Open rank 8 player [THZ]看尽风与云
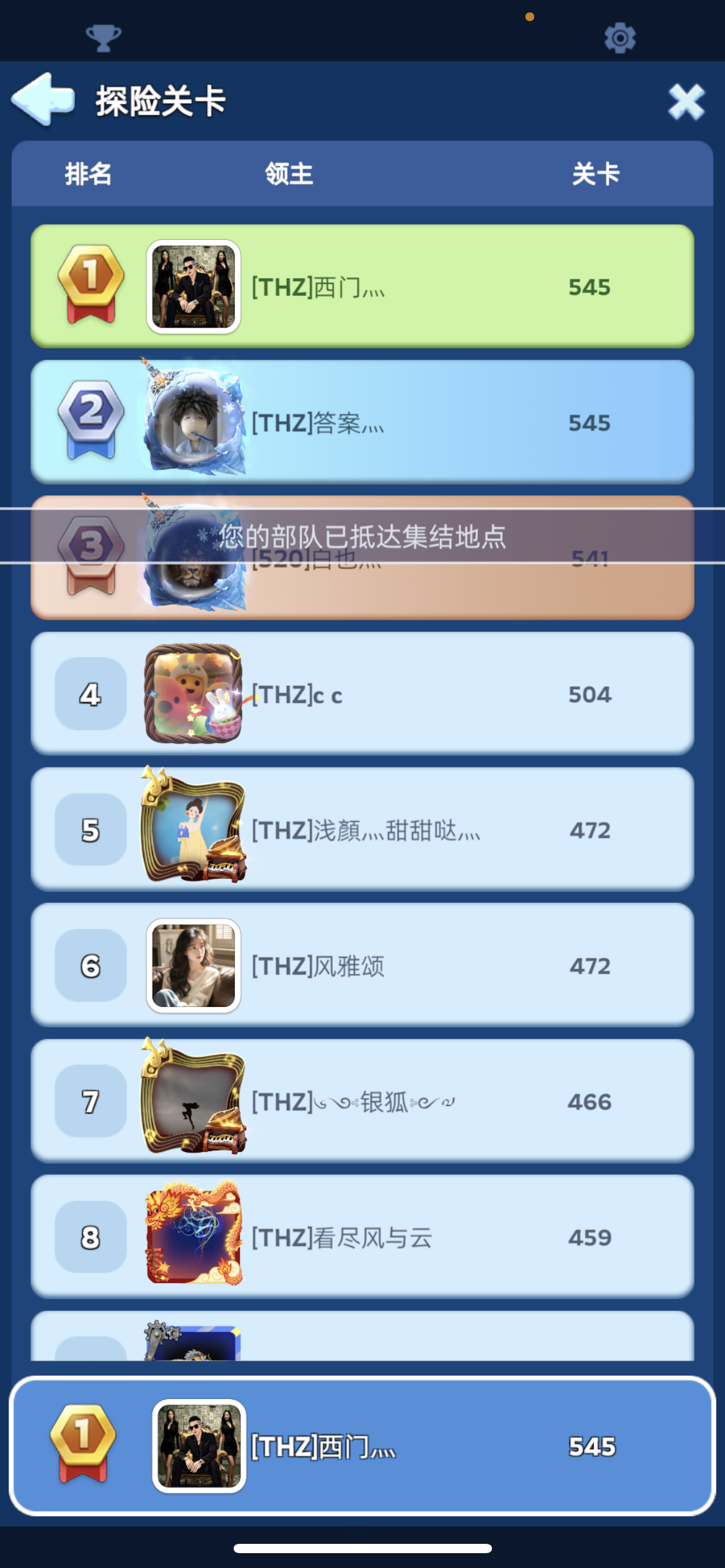The height and width of the screenshot is (1568, 725). coord(362,1237)
